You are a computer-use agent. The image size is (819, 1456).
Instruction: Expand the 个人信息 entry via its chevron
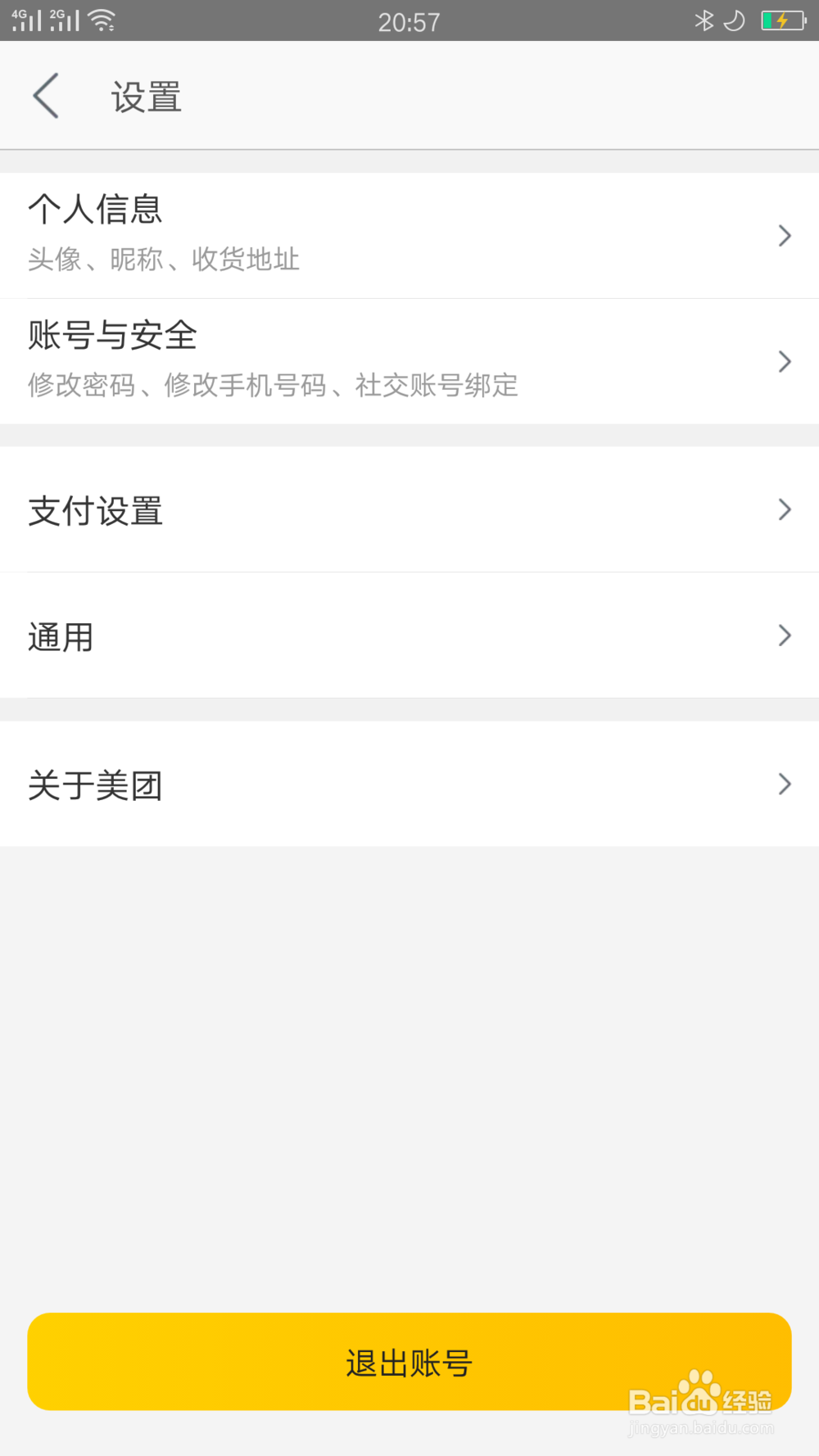784,236
